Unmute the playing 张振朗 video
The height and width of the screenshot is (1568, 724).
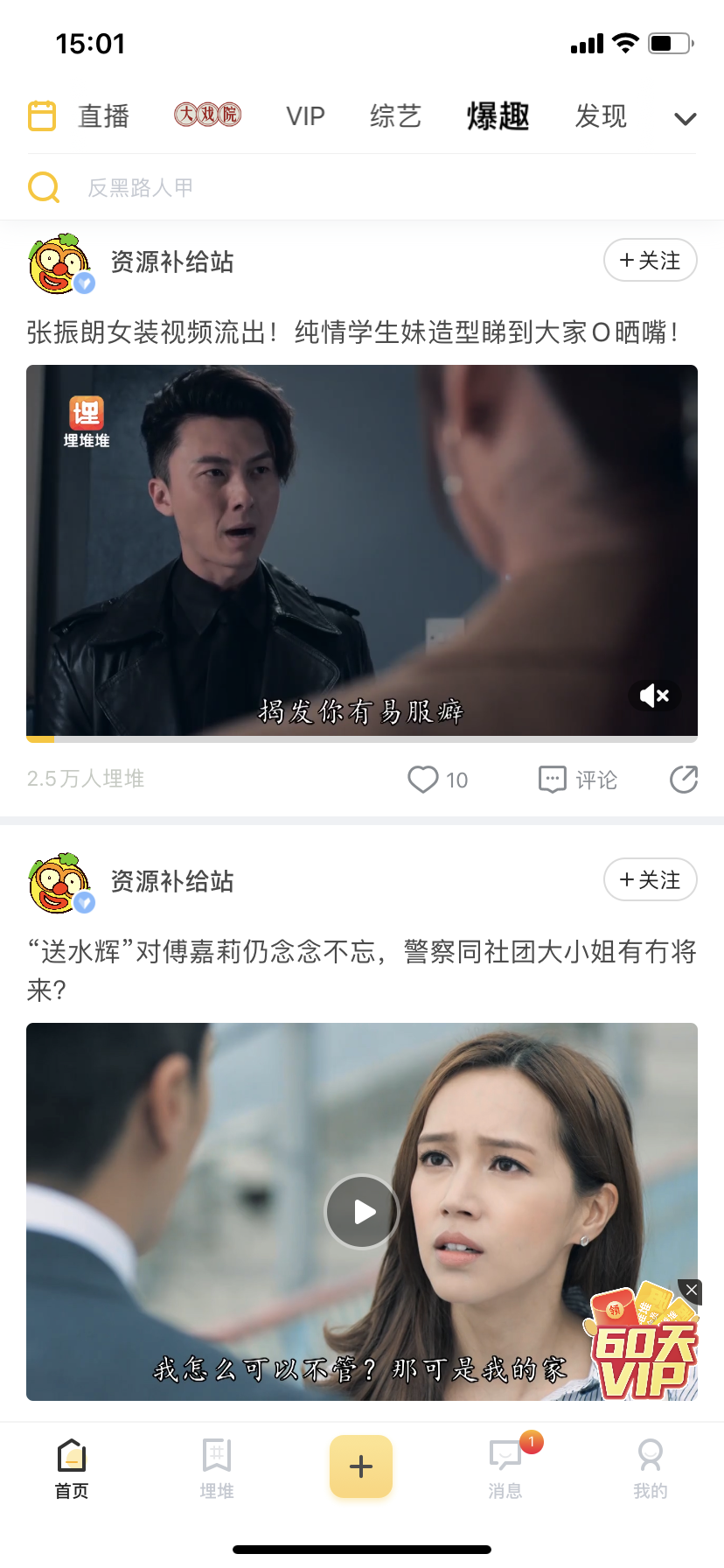pos(654,696)
